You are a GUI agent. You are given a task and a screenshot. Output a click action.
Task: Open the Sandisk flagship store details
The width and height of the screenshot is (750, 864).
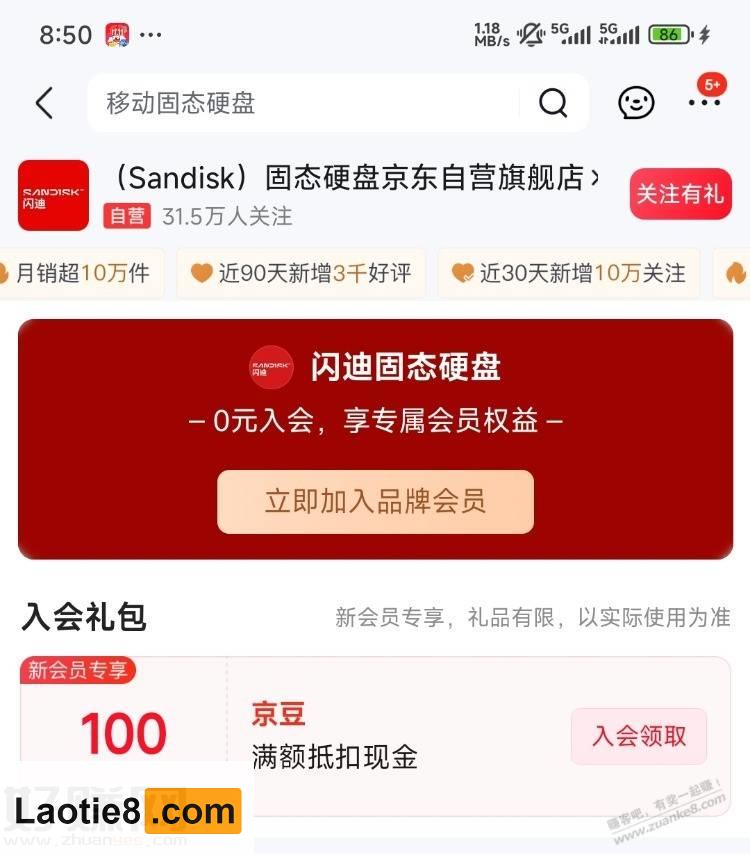(355, 179)
